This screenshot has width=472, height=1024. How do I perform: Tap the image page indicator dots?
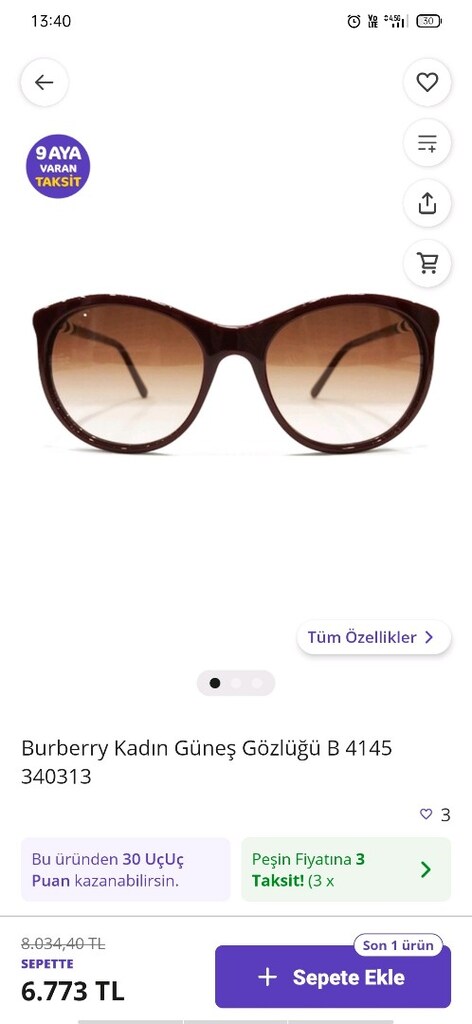point(236,683)
